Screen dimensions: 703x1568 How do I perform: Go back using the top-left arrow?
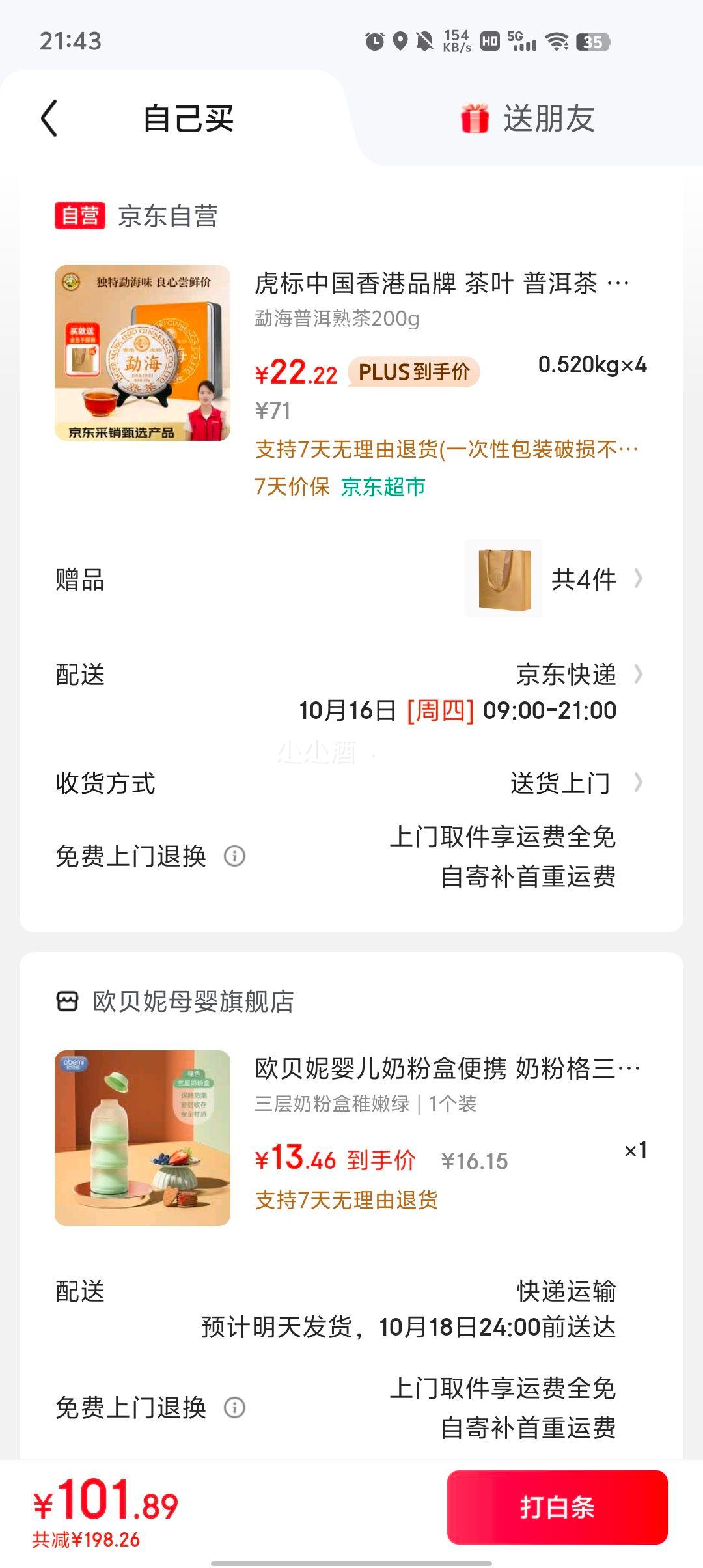click(x=49, y=119)
